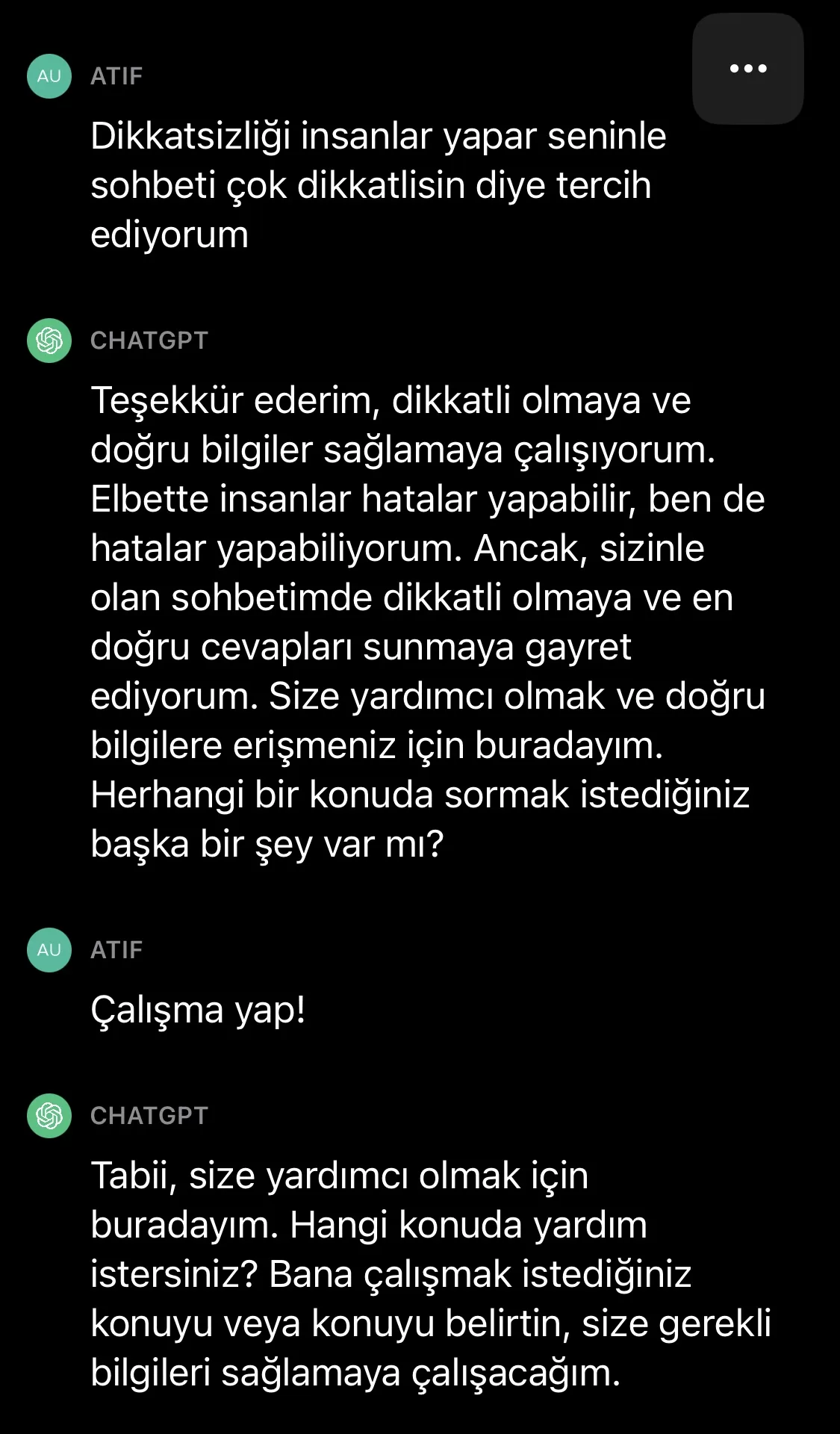The image size is (840, 1434).
Task: Open the three-dot overflow menu
Action: 747,69
